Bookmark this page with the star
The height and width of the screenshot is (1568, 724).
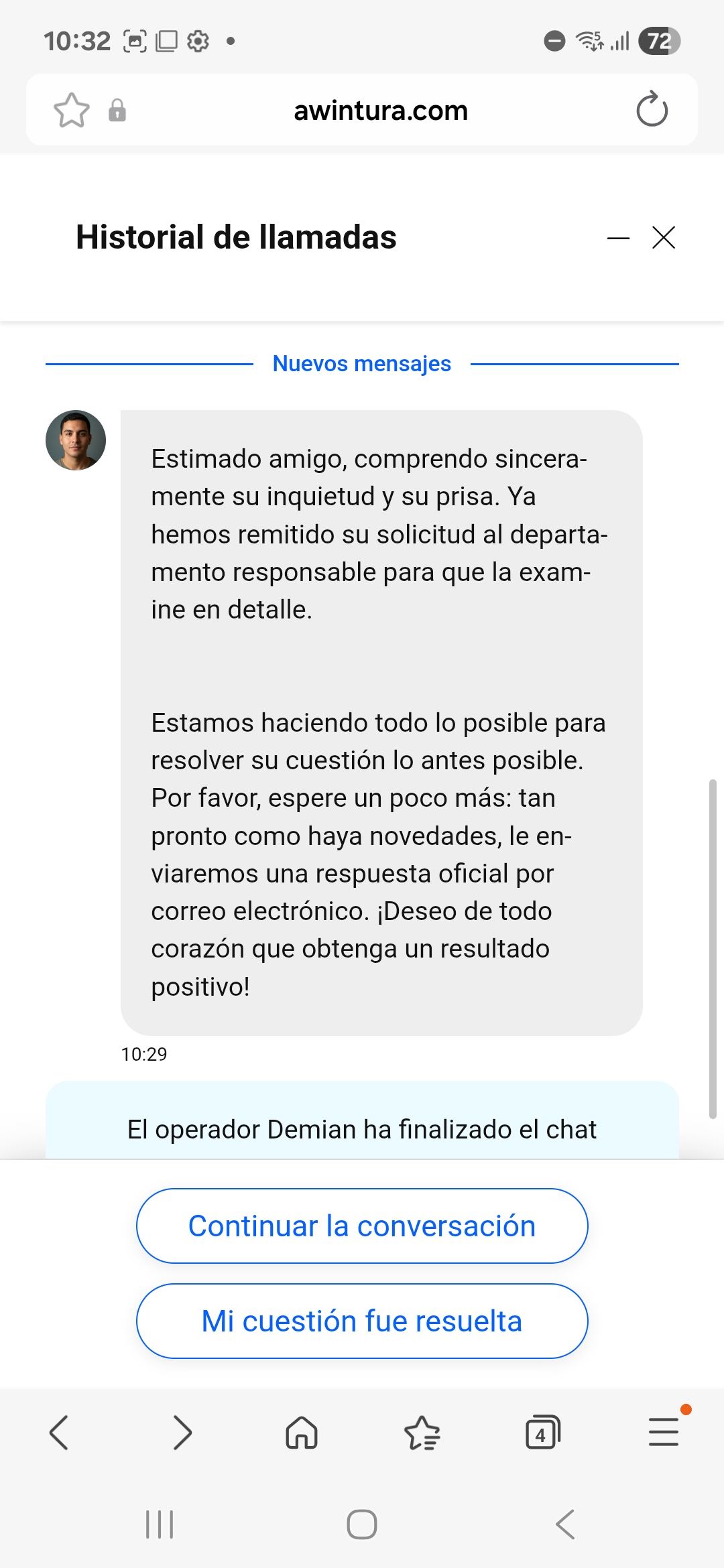(71, 111)
